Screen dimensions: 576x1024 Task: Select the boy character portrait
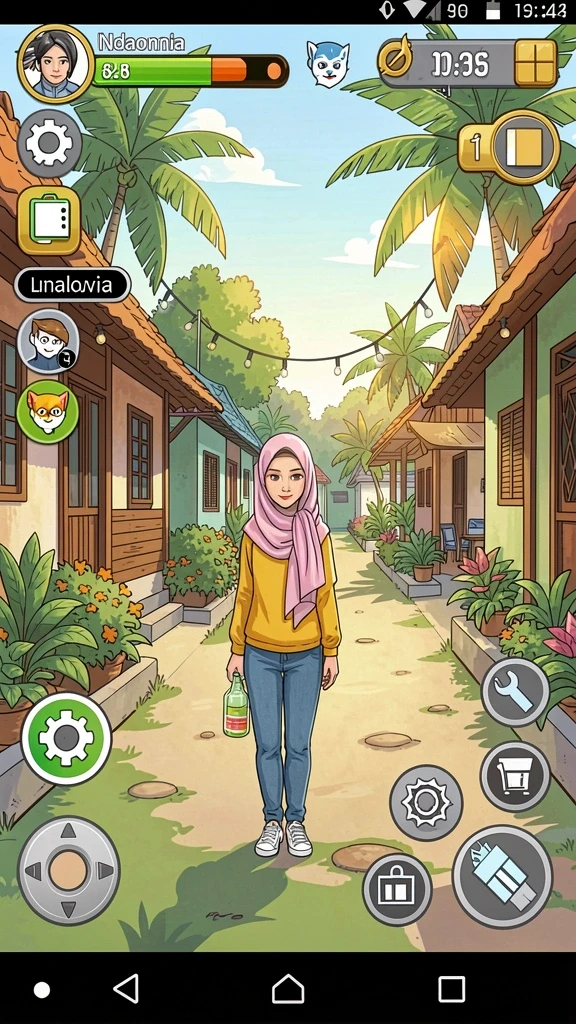tap(48, 340)
